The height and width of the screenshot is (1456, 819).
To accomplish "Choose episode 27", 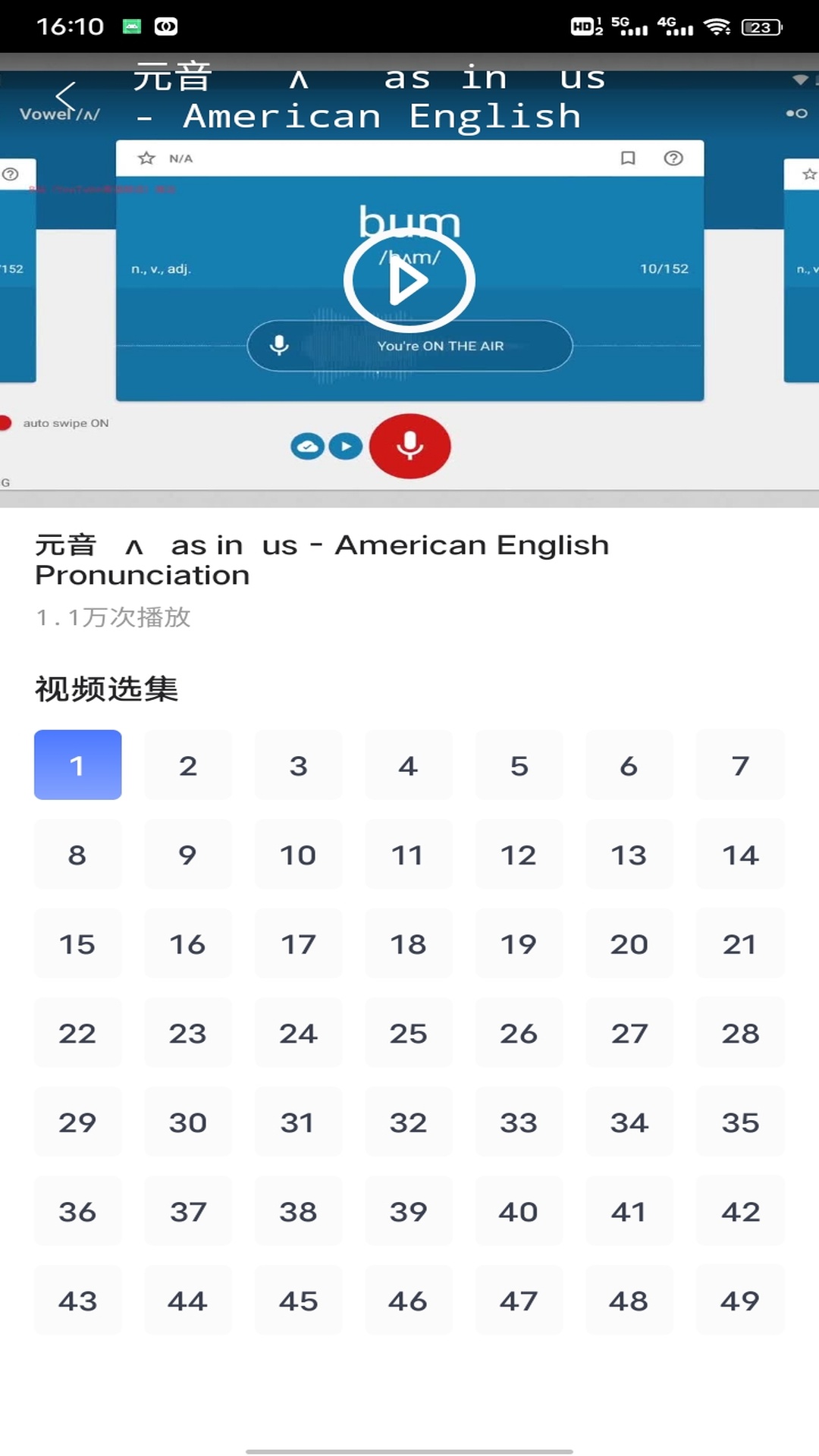I will [629, 1033].
